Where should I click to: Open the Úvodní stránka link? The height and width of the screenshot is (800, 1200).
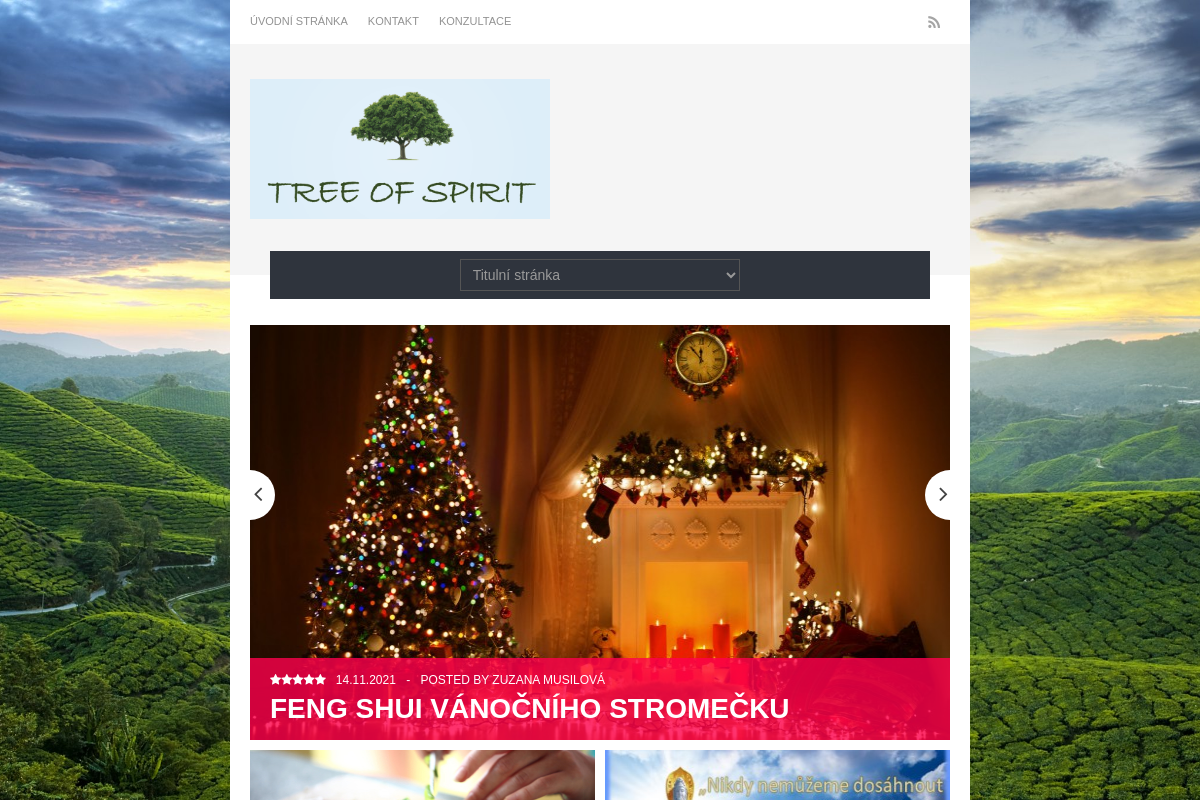tap(298, 21)
